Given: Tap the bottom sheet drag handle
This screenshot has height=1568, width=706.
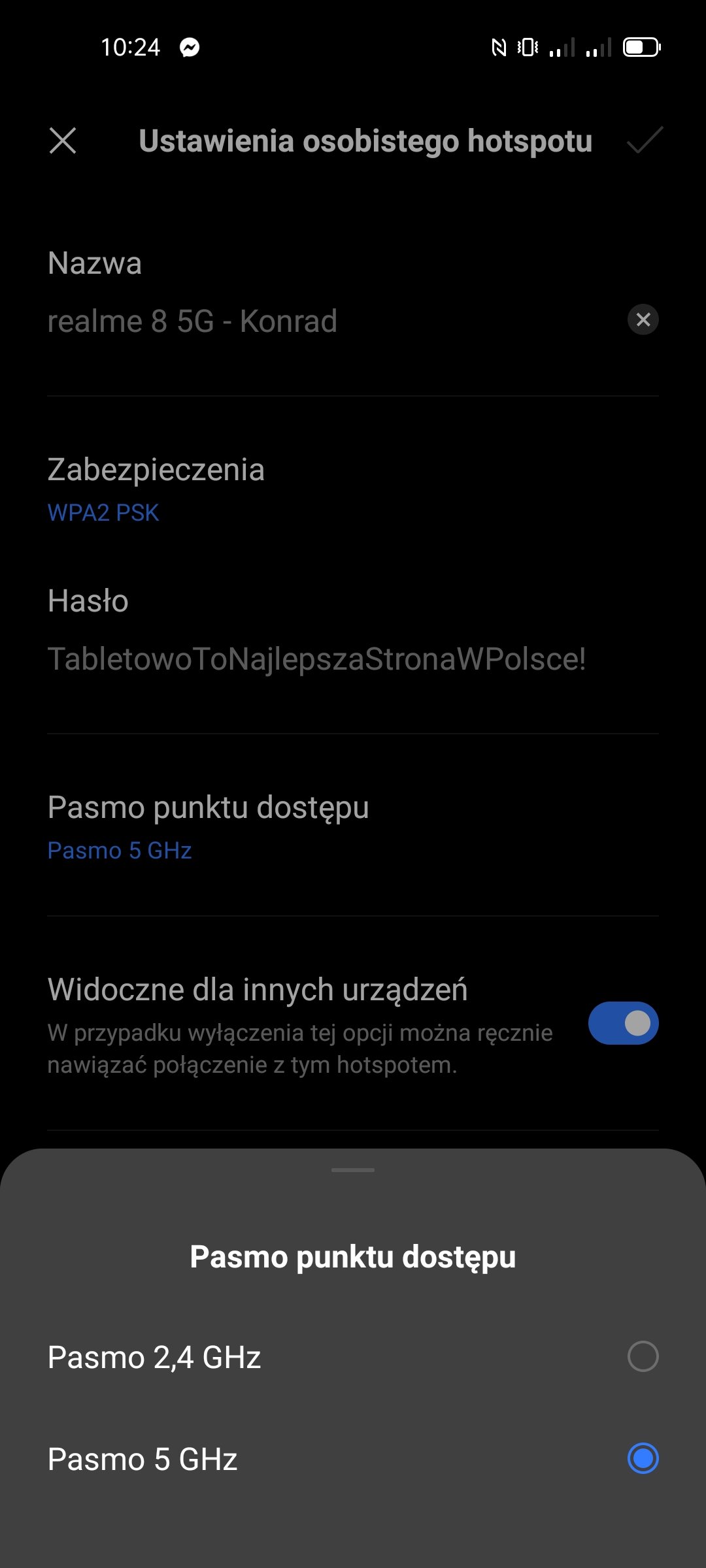Looking at the screenshot, I should [x=353, y=1170].
